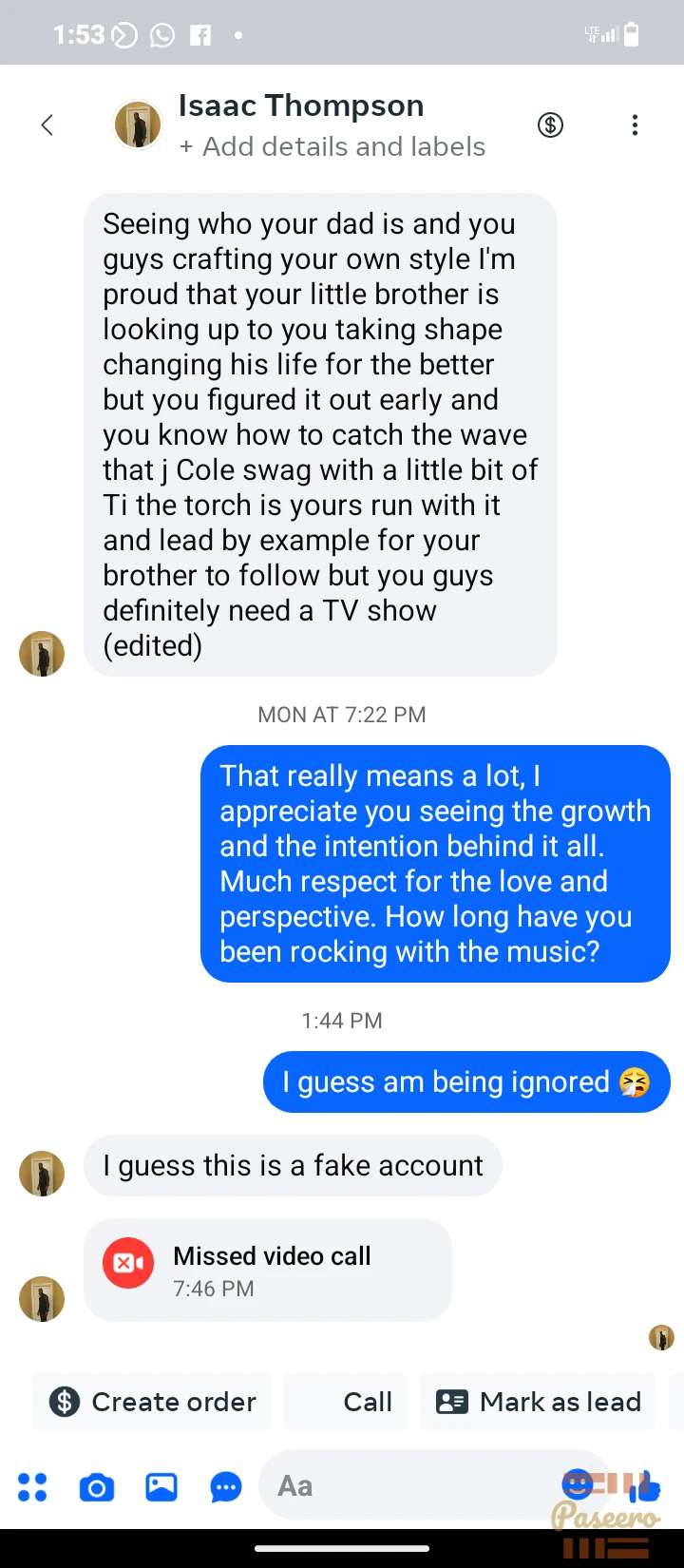
Task: Select the Create order chip
Action: coord(152,1402)
